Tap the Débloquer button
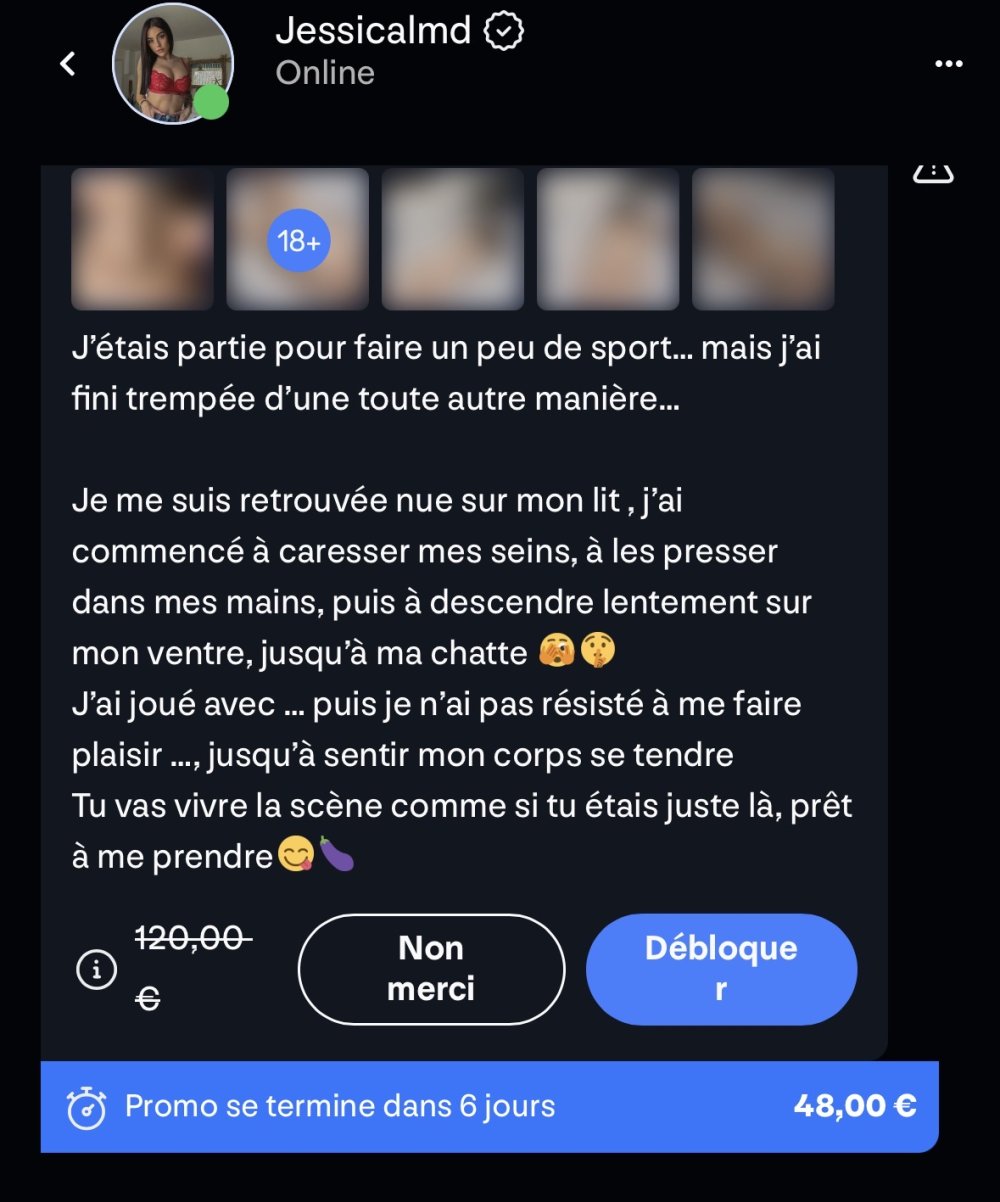1000x1202 pixels. (721, 968)
